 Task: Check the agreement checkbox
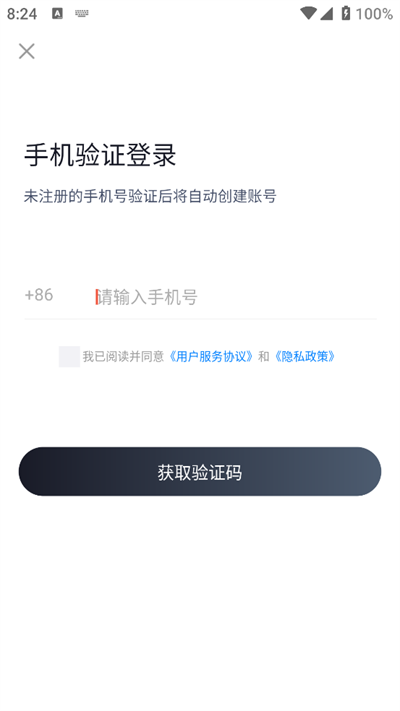tap(69, 356)
